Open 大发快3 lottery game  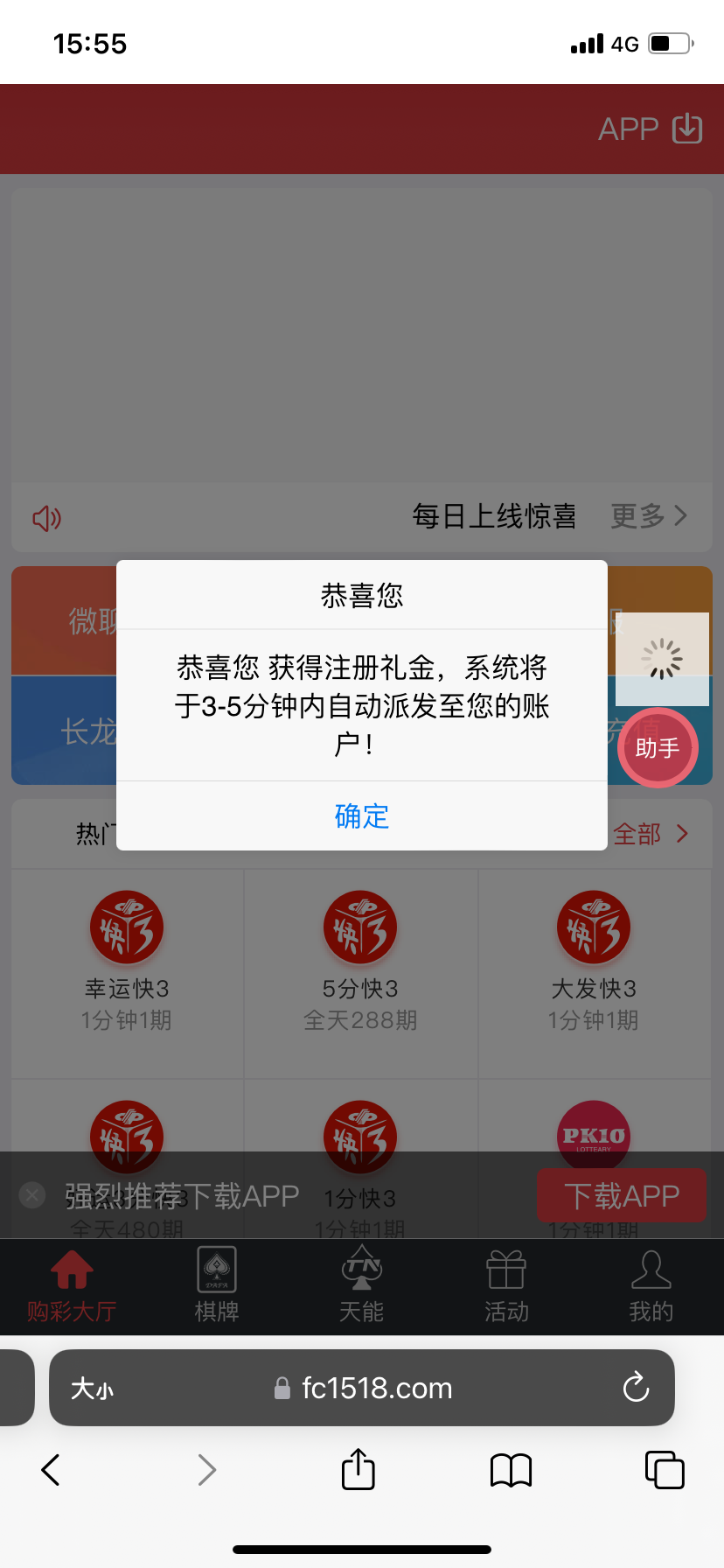point(594,958)
